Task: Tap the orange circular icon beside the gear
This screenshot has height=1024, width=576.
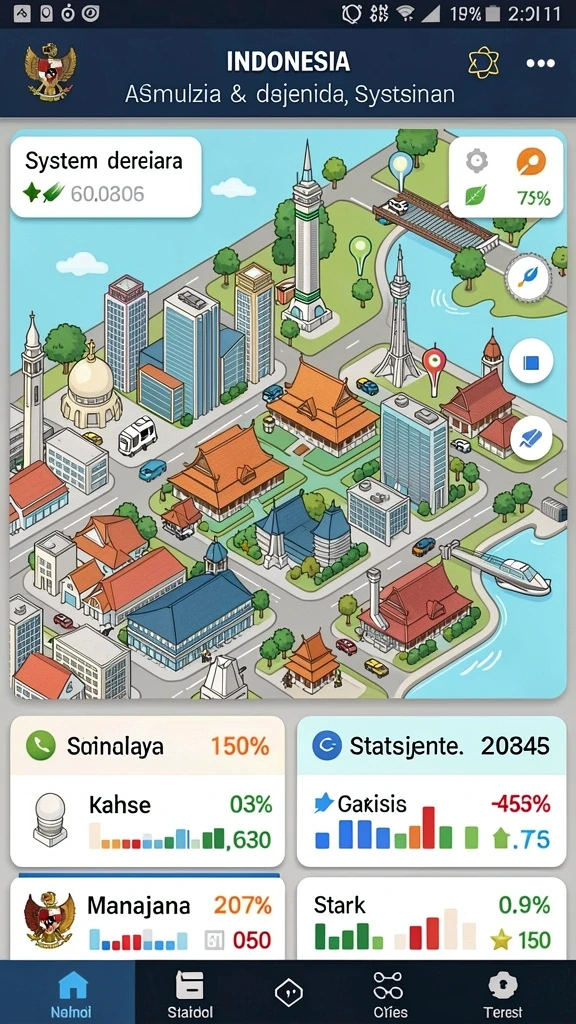Action: coord(531,161)
